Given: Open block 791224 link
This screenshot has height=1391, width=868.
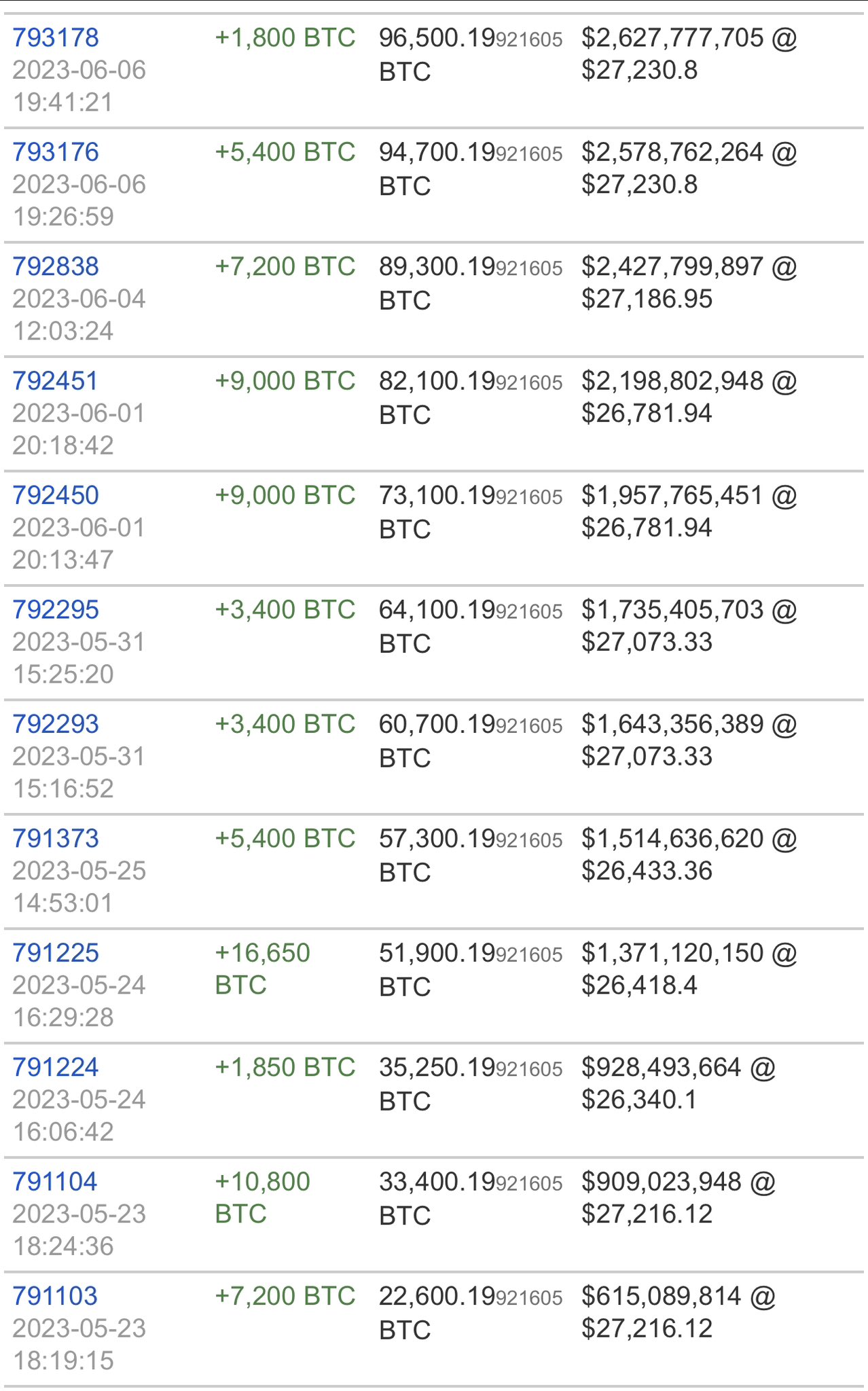Looking at the screenshot, I should point(56,1068).
